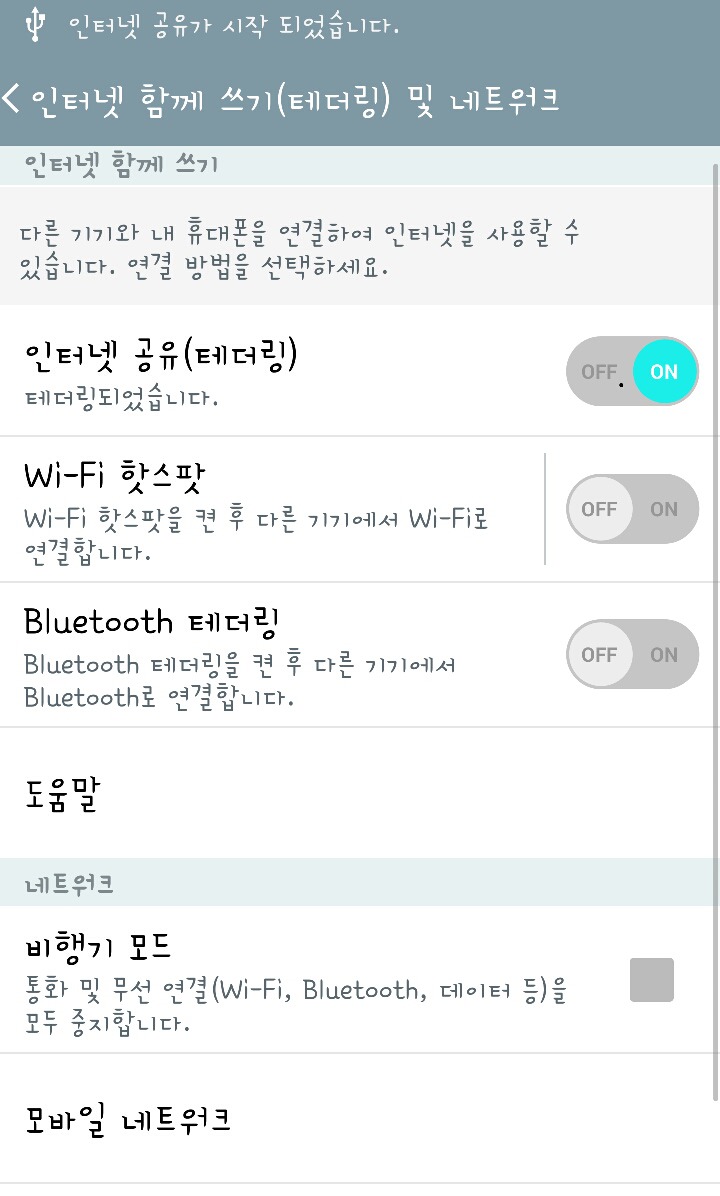Turn on the Bluetooth 테더링 switch
This screenshot has height=1196, width=720.
632,655
